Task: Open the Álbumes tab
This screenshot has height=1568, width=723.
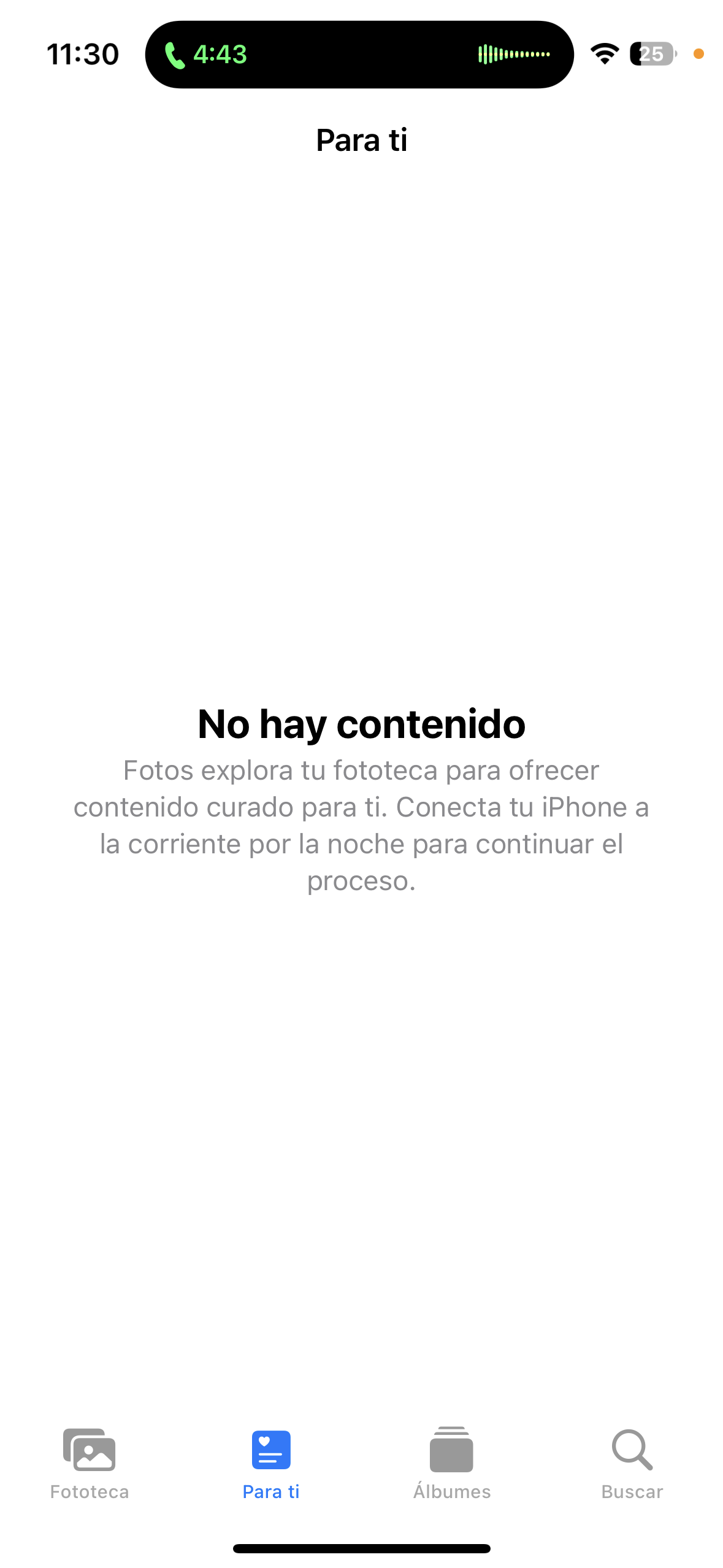Action: (452, 1463)
